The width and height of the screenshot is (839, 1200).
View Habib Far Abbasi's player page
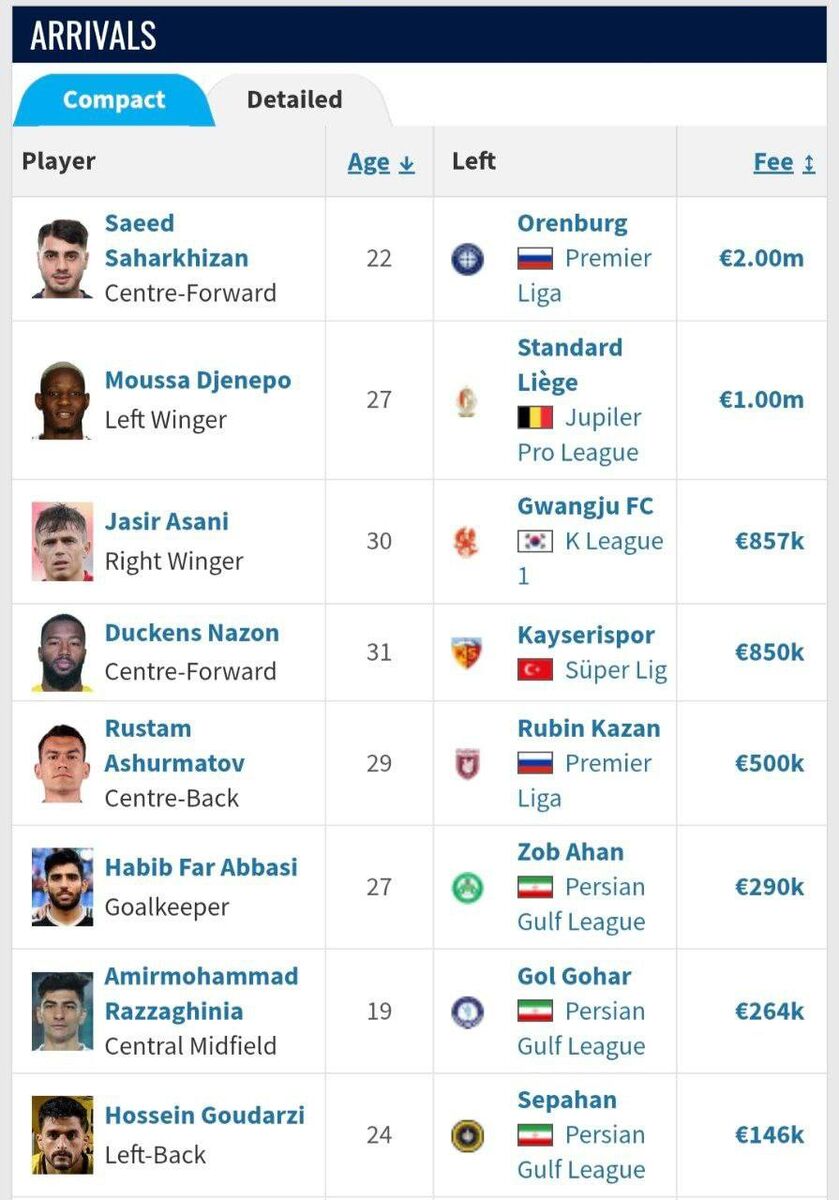click(x=201, y=867)
